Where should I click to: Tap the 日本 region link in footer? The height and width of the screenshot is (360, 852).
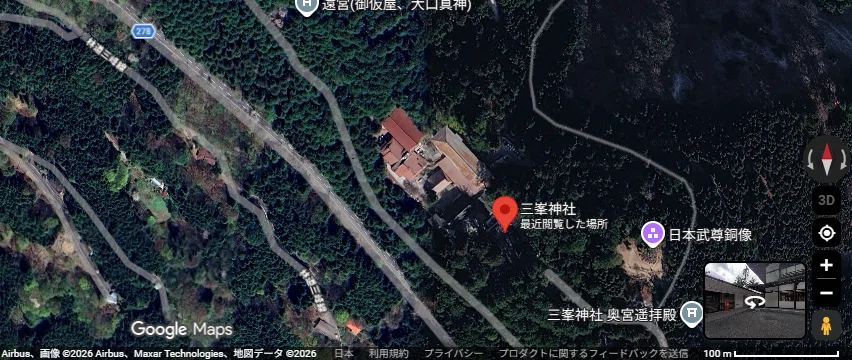(343, 353)
